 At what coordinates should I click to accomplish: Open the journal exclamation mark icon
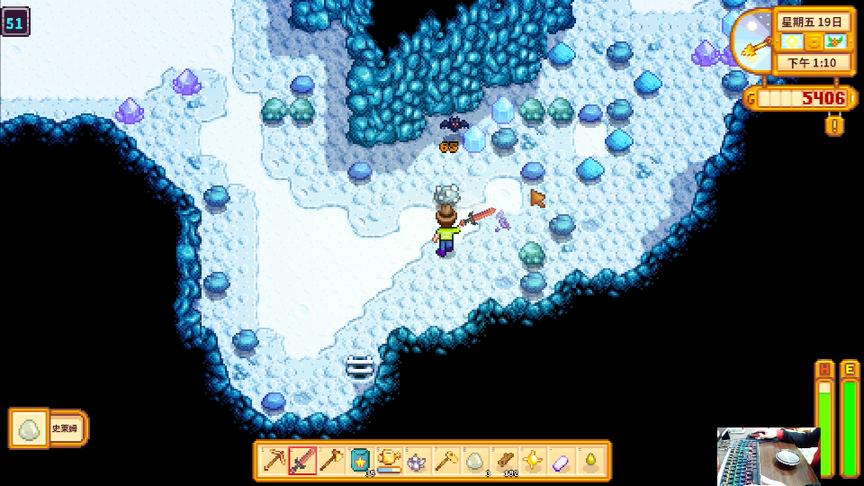tap(832, 125)
